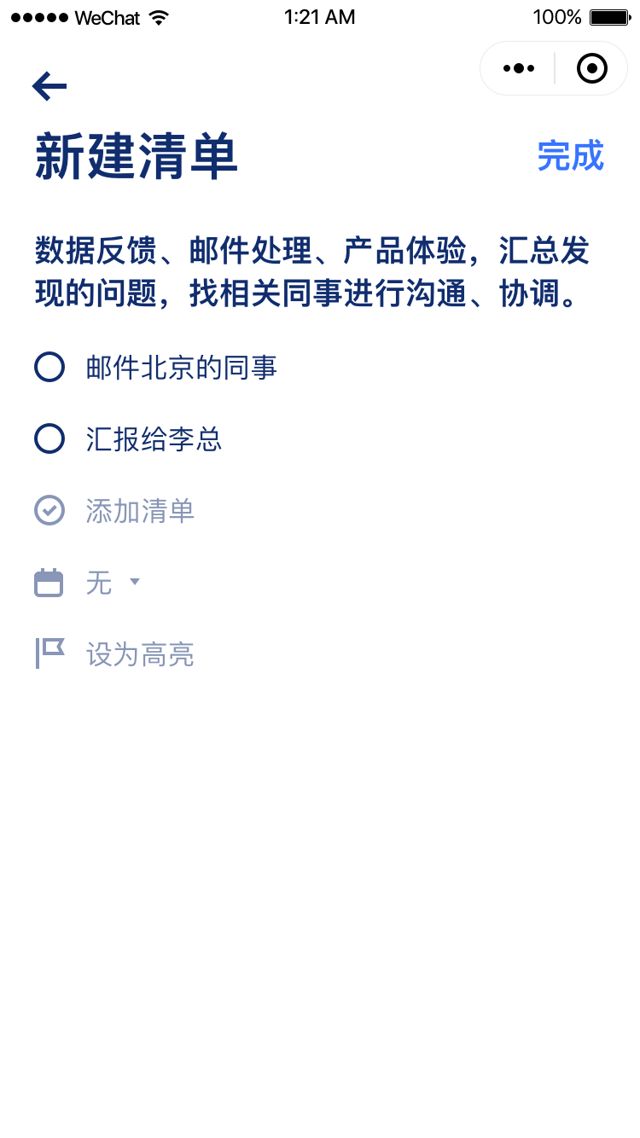
Task: Tap 添加清单 to add a new item
Action: 139,511
